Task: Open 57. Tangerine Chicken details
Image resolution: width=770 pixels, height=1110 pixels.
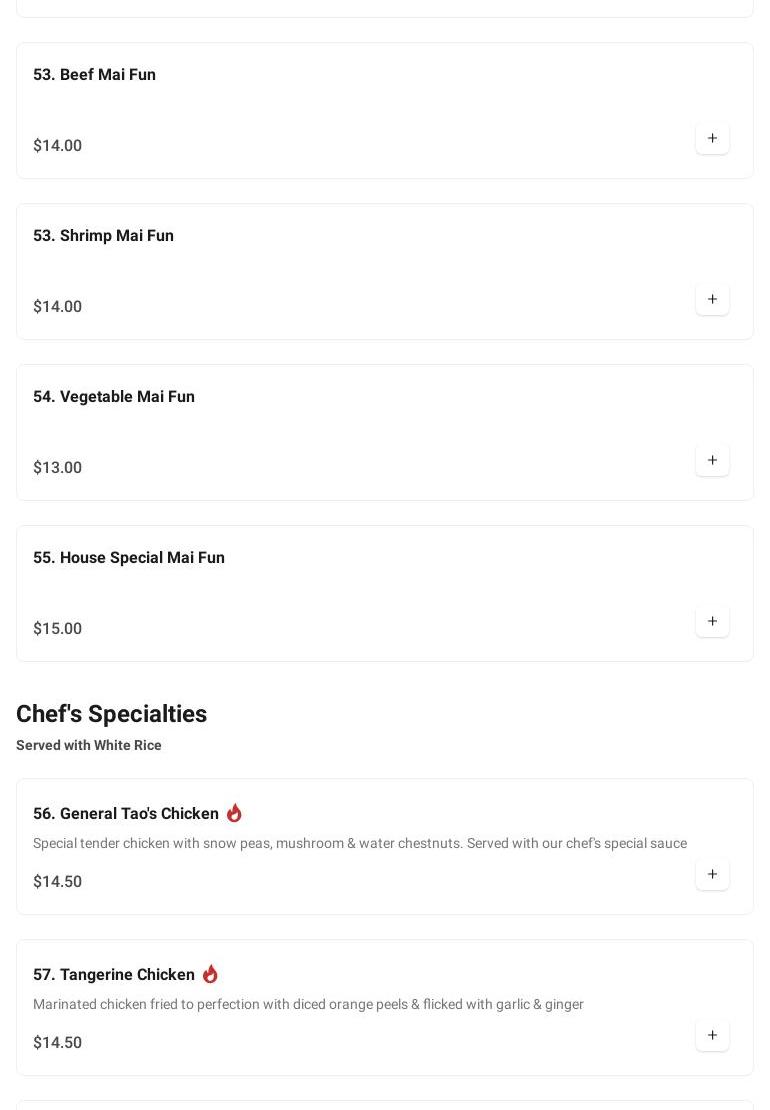Action: point(113,975)
